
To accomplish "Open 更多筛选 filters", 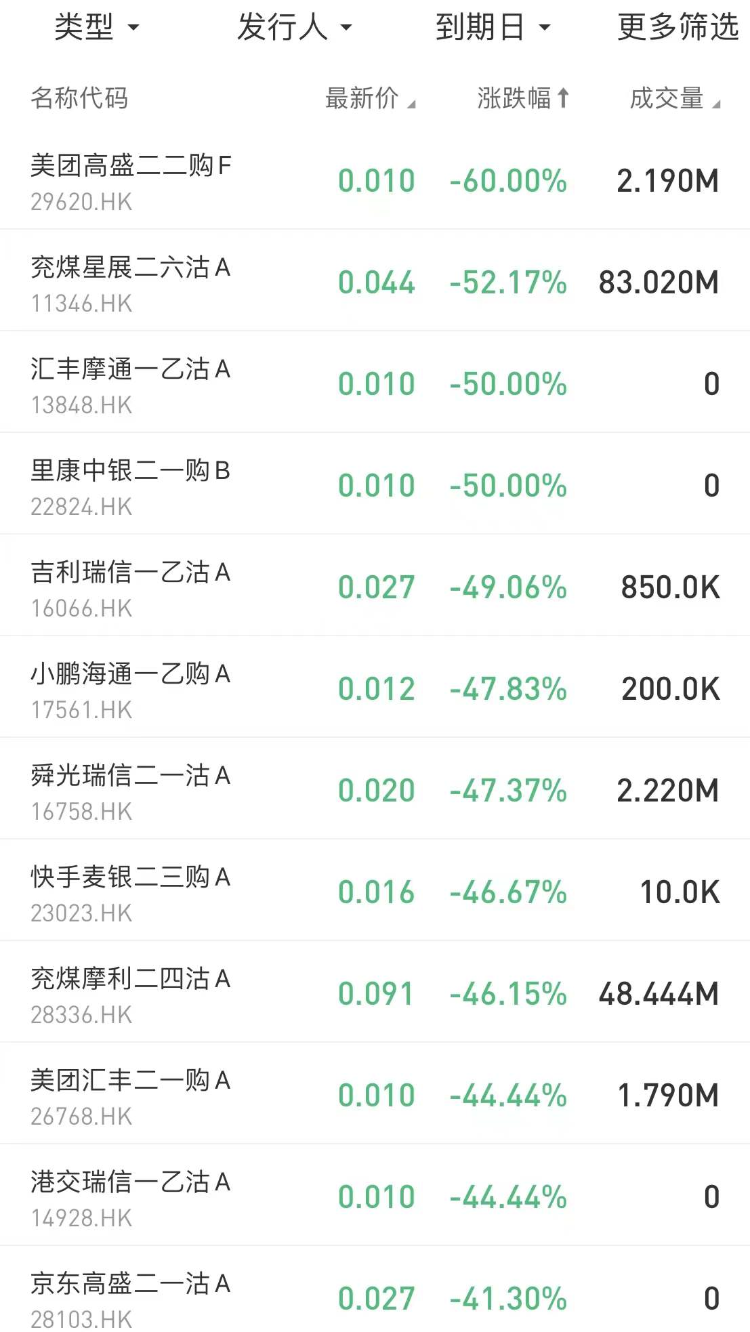I will point(678,28).
